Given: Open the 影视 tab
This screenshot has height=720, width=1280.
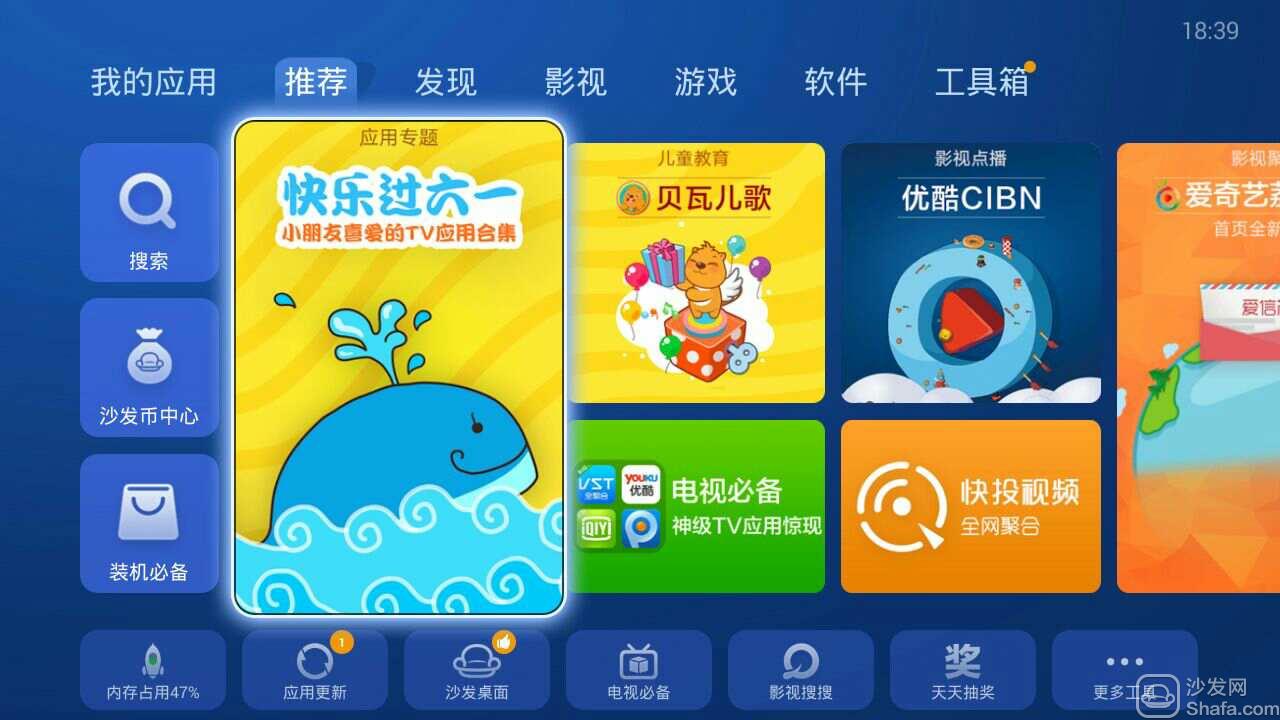Looking at the screenshot, I should pyautogui.click(x=576, y=82).
